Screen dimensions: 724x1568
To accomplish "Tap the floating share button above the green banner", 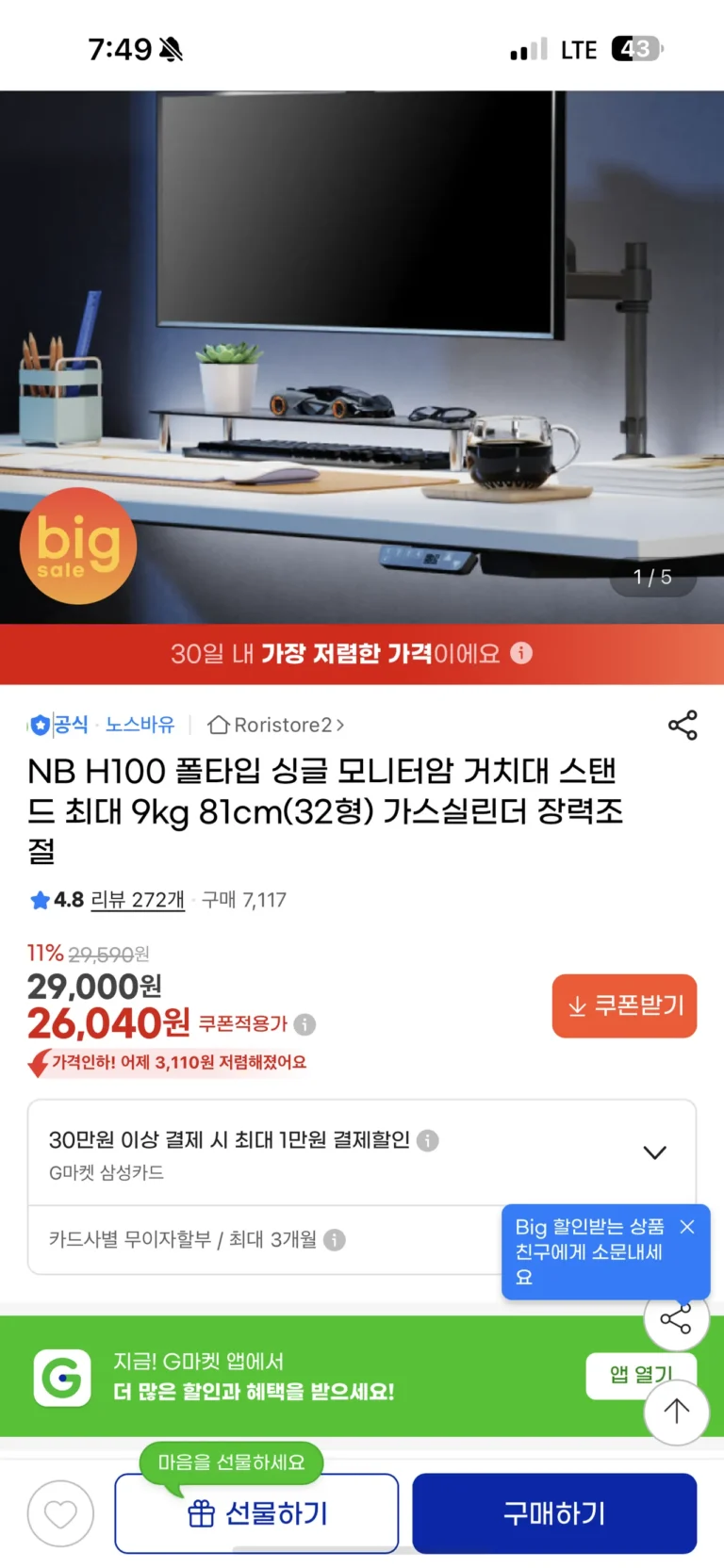I will click(x=676, y=1319).
